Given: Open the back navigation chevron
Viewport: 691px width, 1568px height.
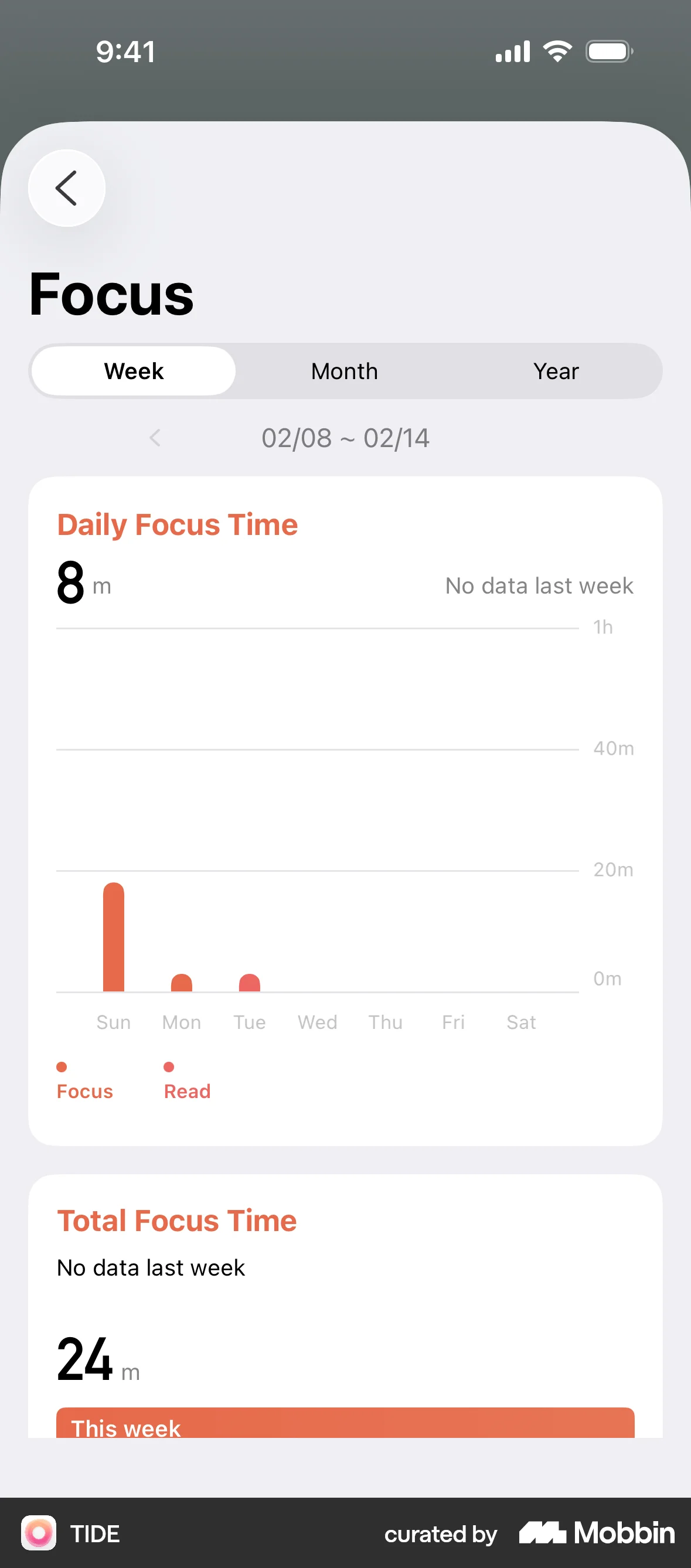Looking at the screenshot, I should 66,188.
